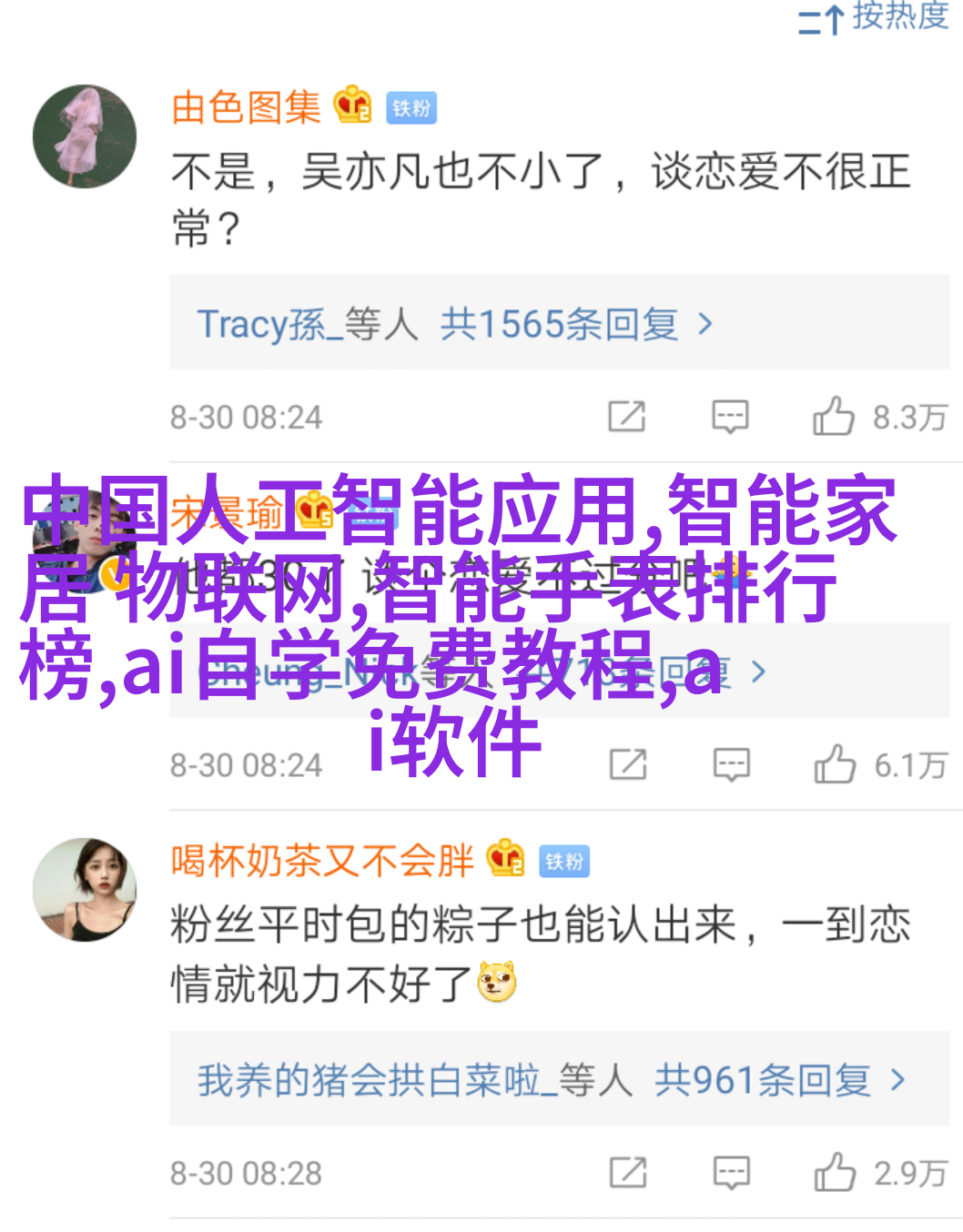The image size is (963, 1232).
Task: Tap the username 由色图集
Action: 246,107
